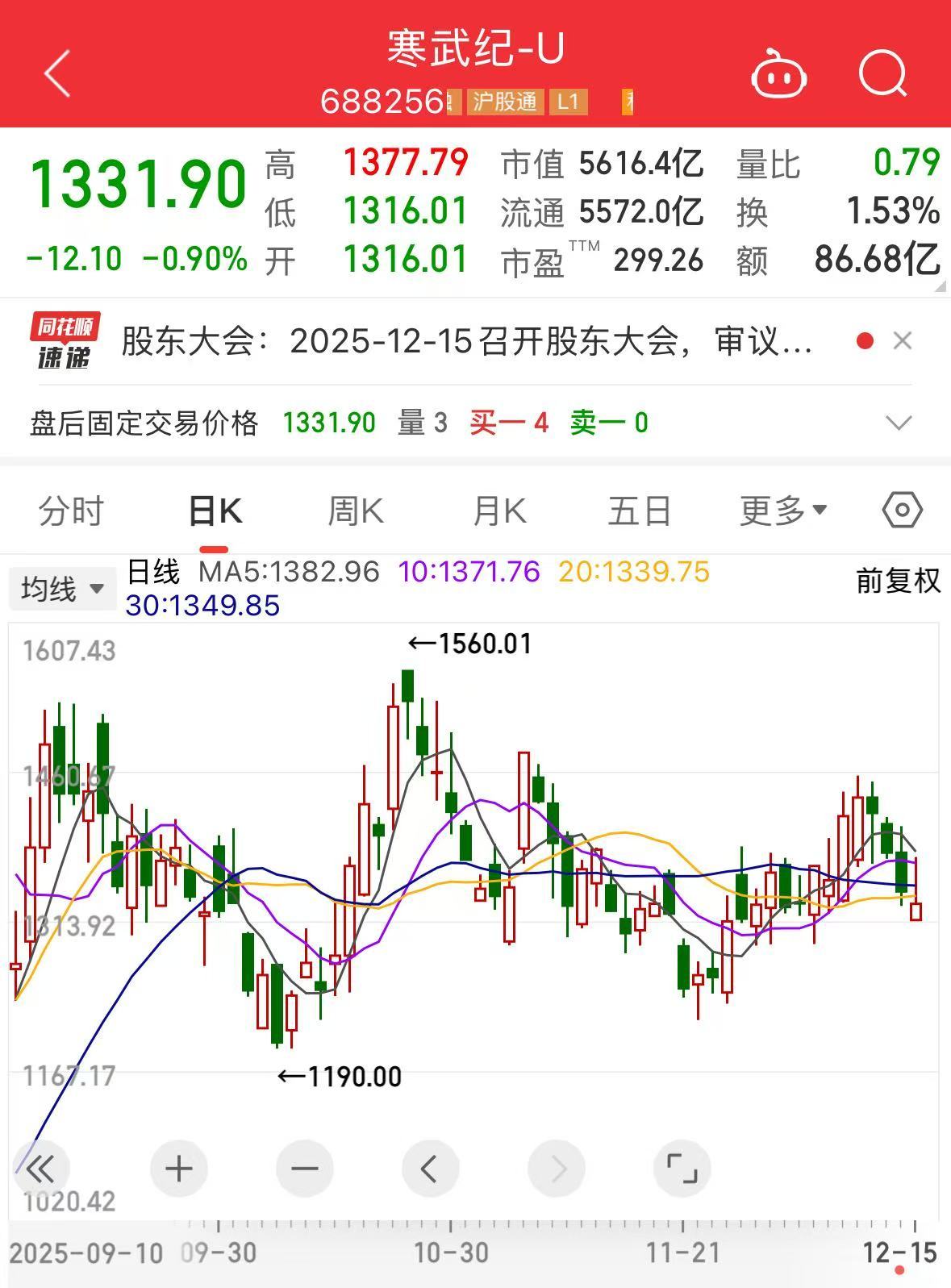The height and width of the screenshot is (1288, 951).
Task: Show the 五日 chart
Action: click(639, 511)
